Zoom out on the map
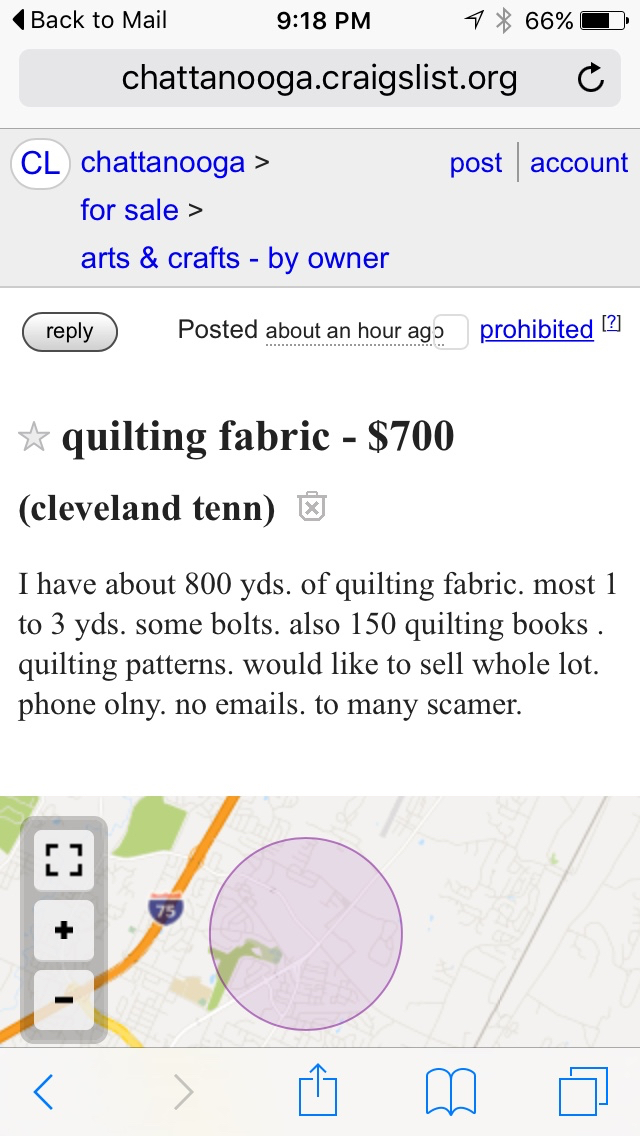This screenshot has width=640, height=1136. pyautogui.click(x=63, y=999)
